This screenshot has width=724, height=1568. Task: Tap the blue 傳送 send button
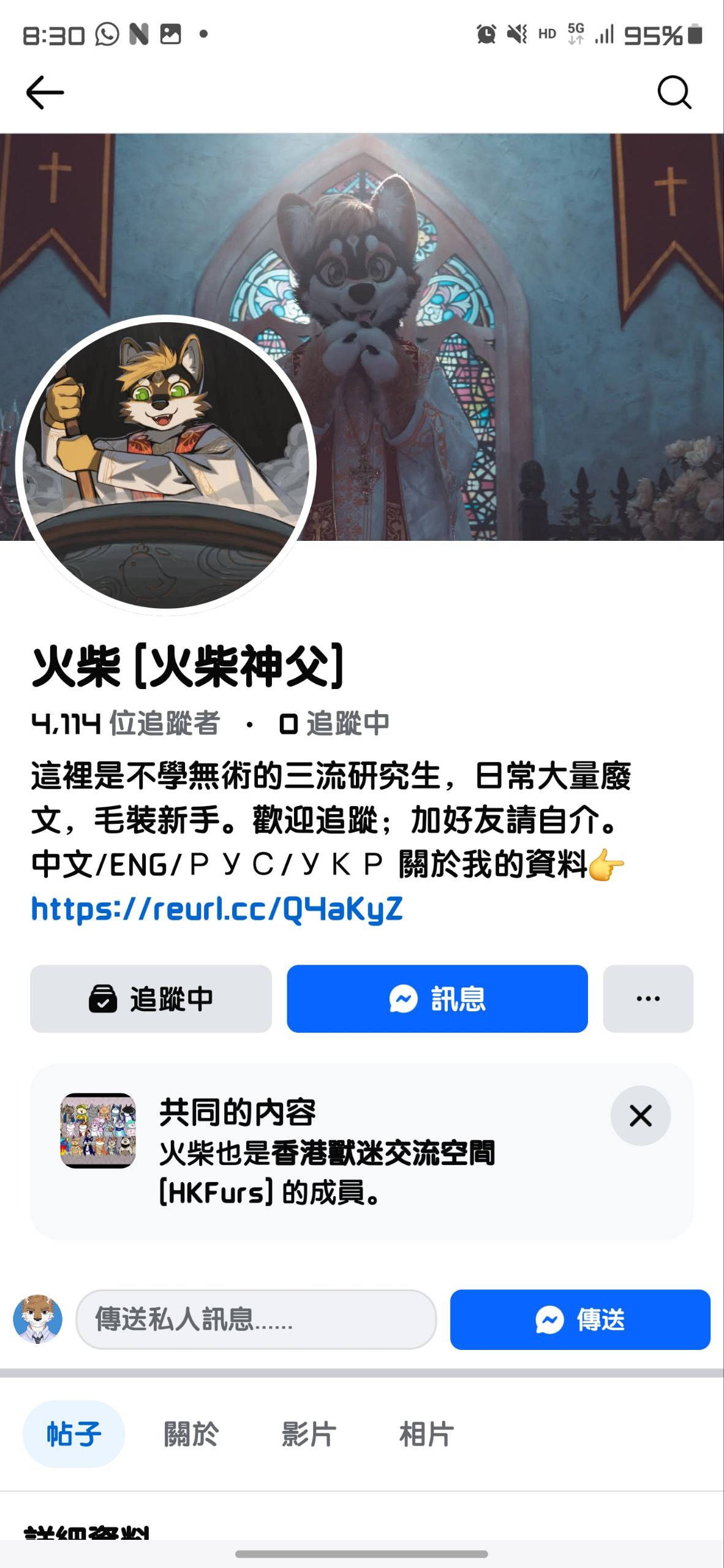coord(579,1319)
